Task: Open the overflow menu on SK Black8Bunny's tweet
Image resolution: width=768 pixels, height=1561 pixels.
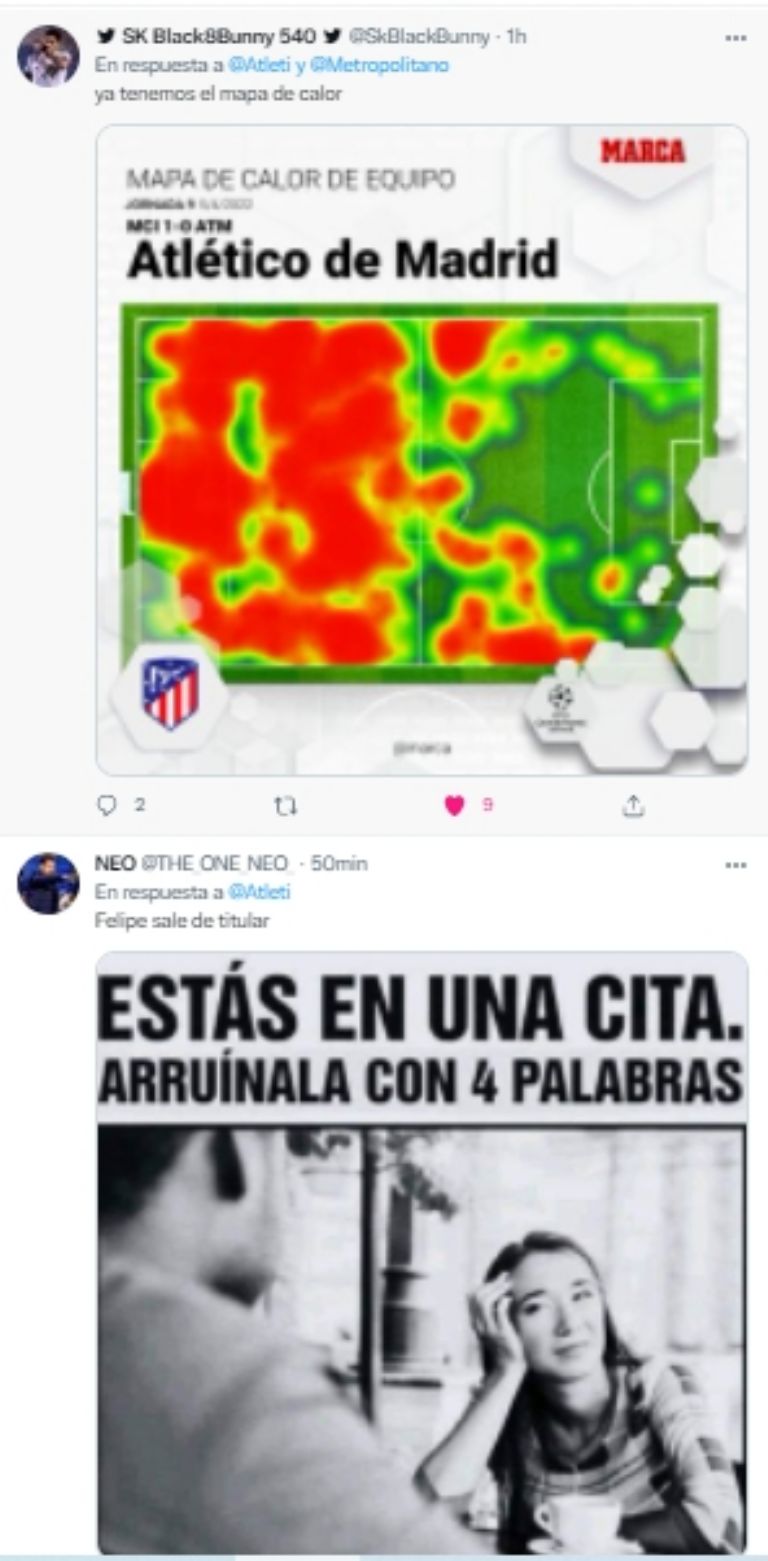Action: (735, 38)
